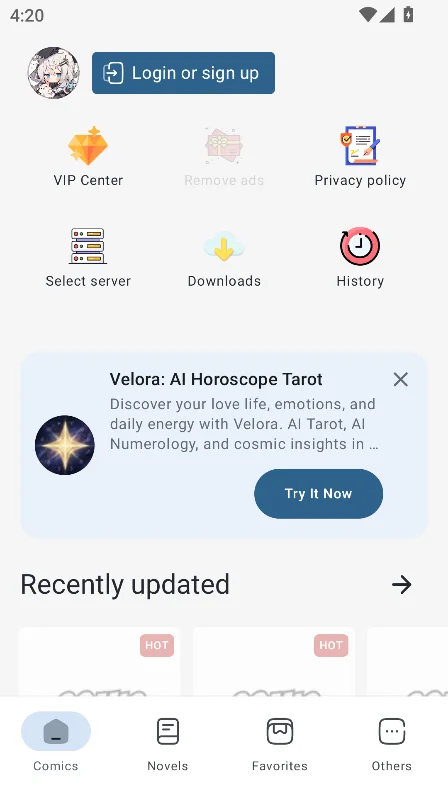
Task: Switch to the Favorites tab
Action: tap(280, 743)
